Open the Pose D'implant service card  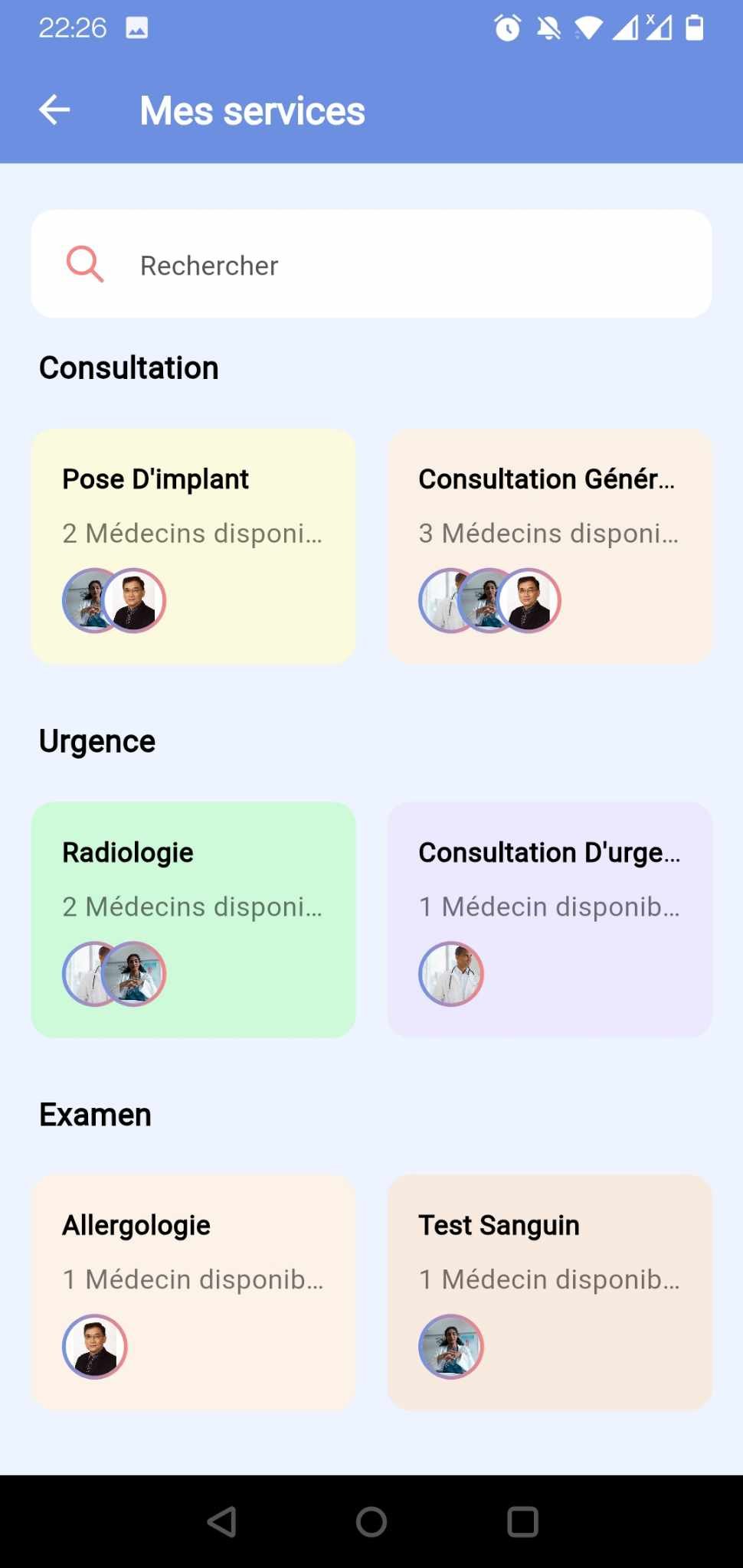click(193, 546)
